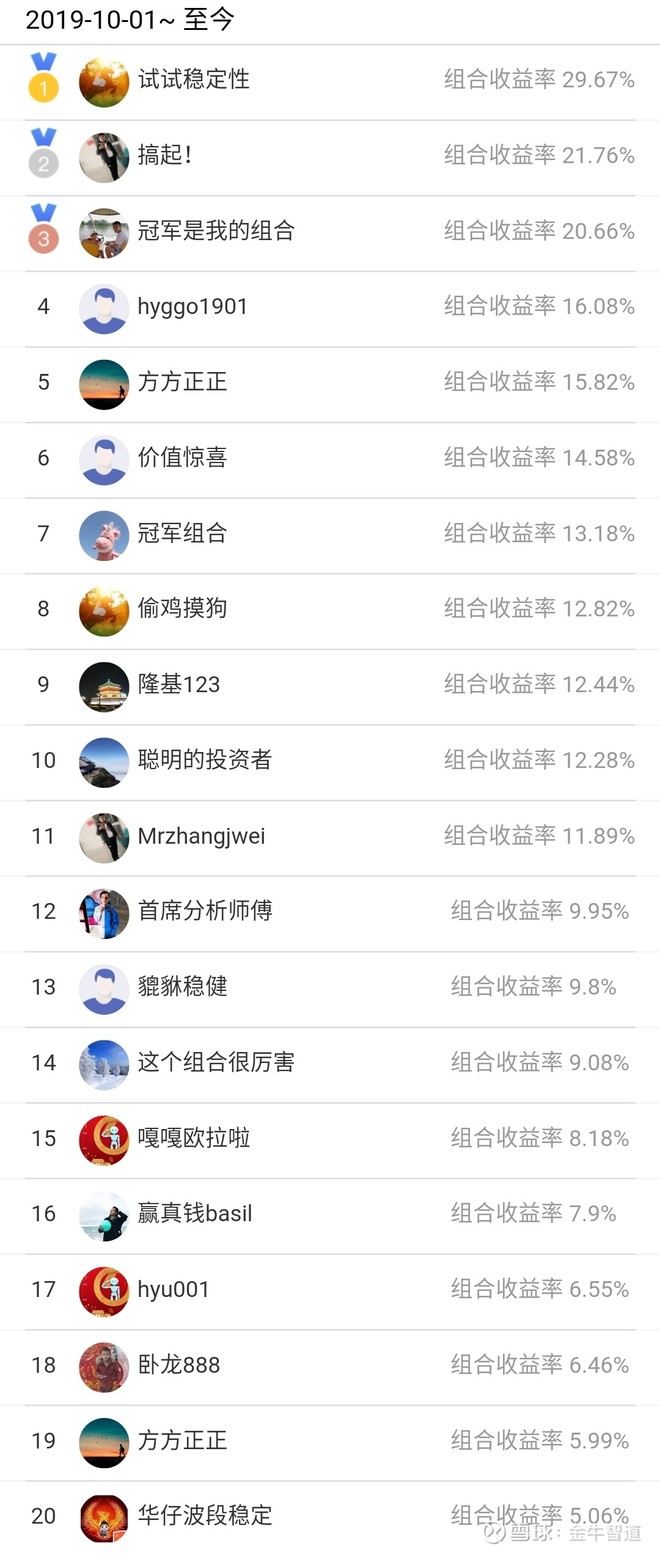This screenshot has height=1553, width=660.
Task: Open 方方正正 with 5.99% return
Action: click(182, 1441)
